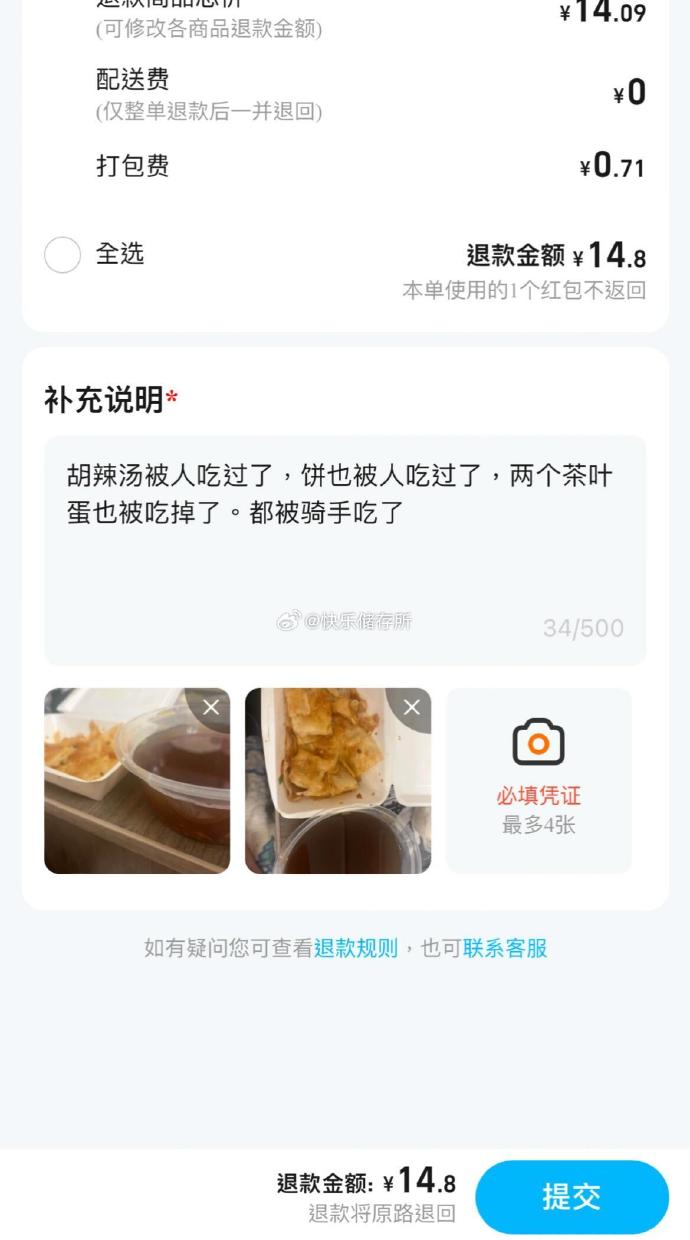This screenshot has height=1240, width=690.
Task: Open the 退款规则 link
Action: coord(356,948)
